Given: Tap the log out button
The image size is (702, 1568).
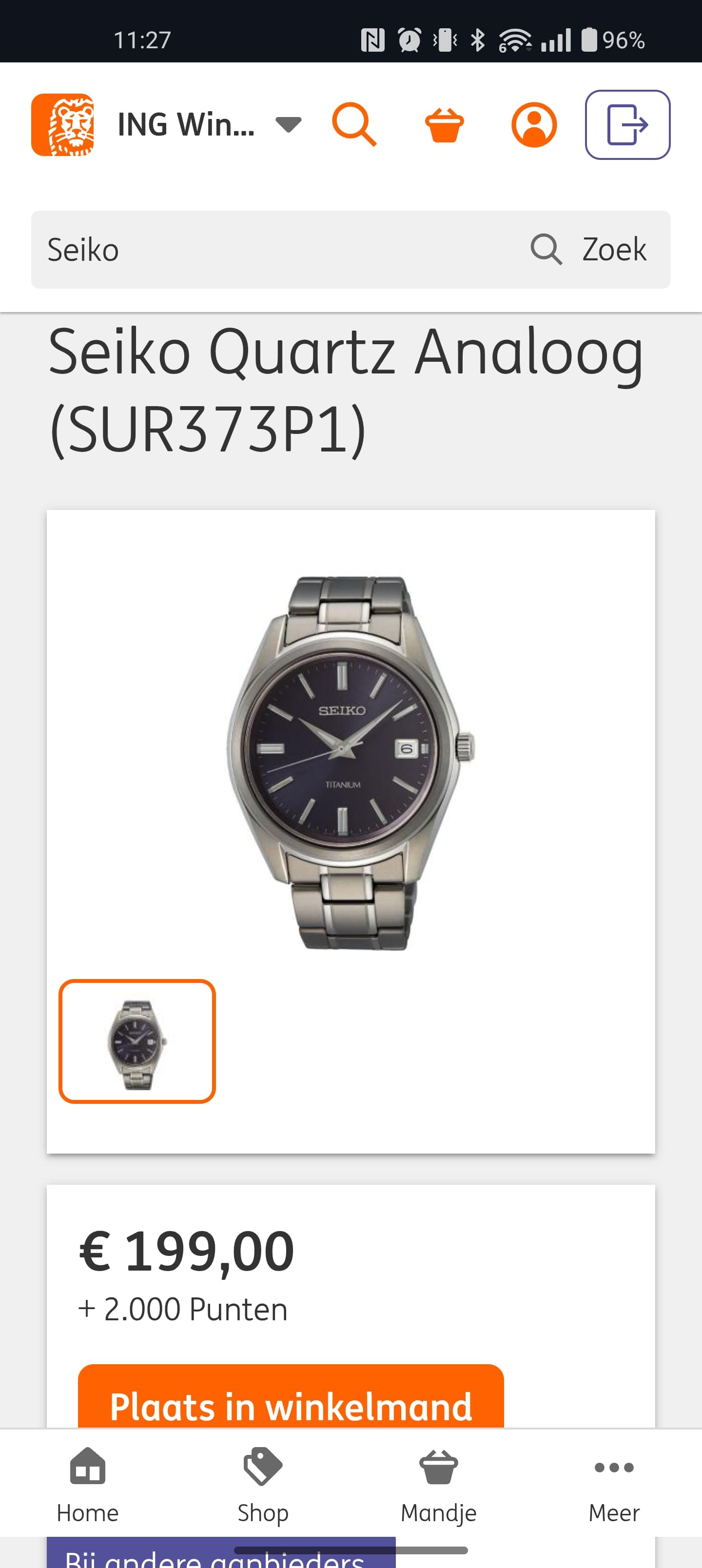Looking at the screenshot, I should click(x=627, y=125).
